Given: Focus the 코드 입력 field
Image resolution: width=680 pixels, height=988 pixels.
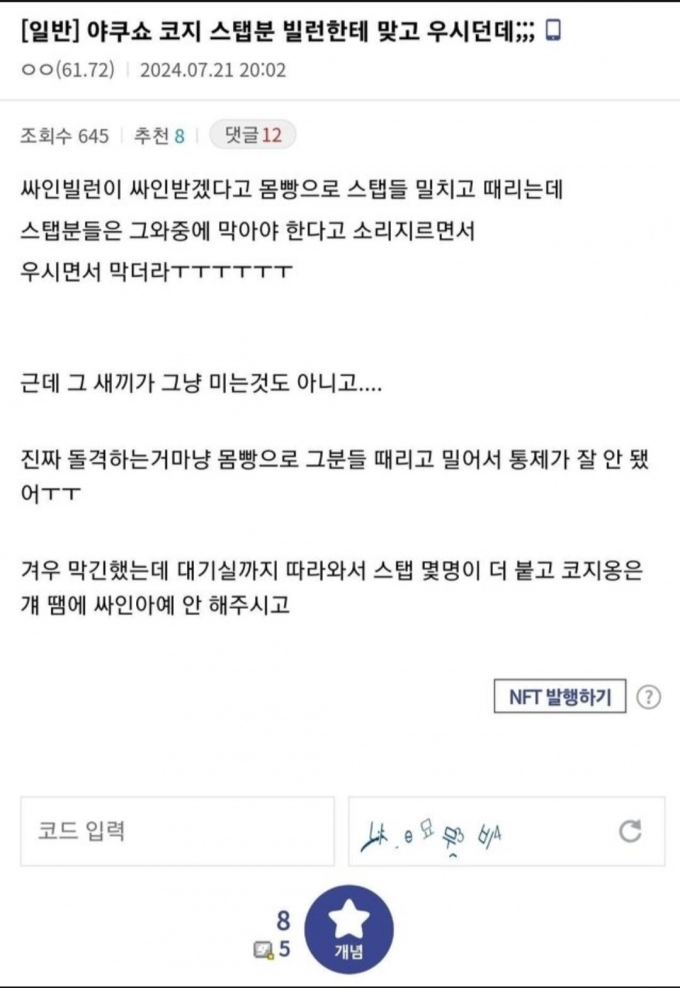Looking at the screenshot, I should [x=177, y=831].
